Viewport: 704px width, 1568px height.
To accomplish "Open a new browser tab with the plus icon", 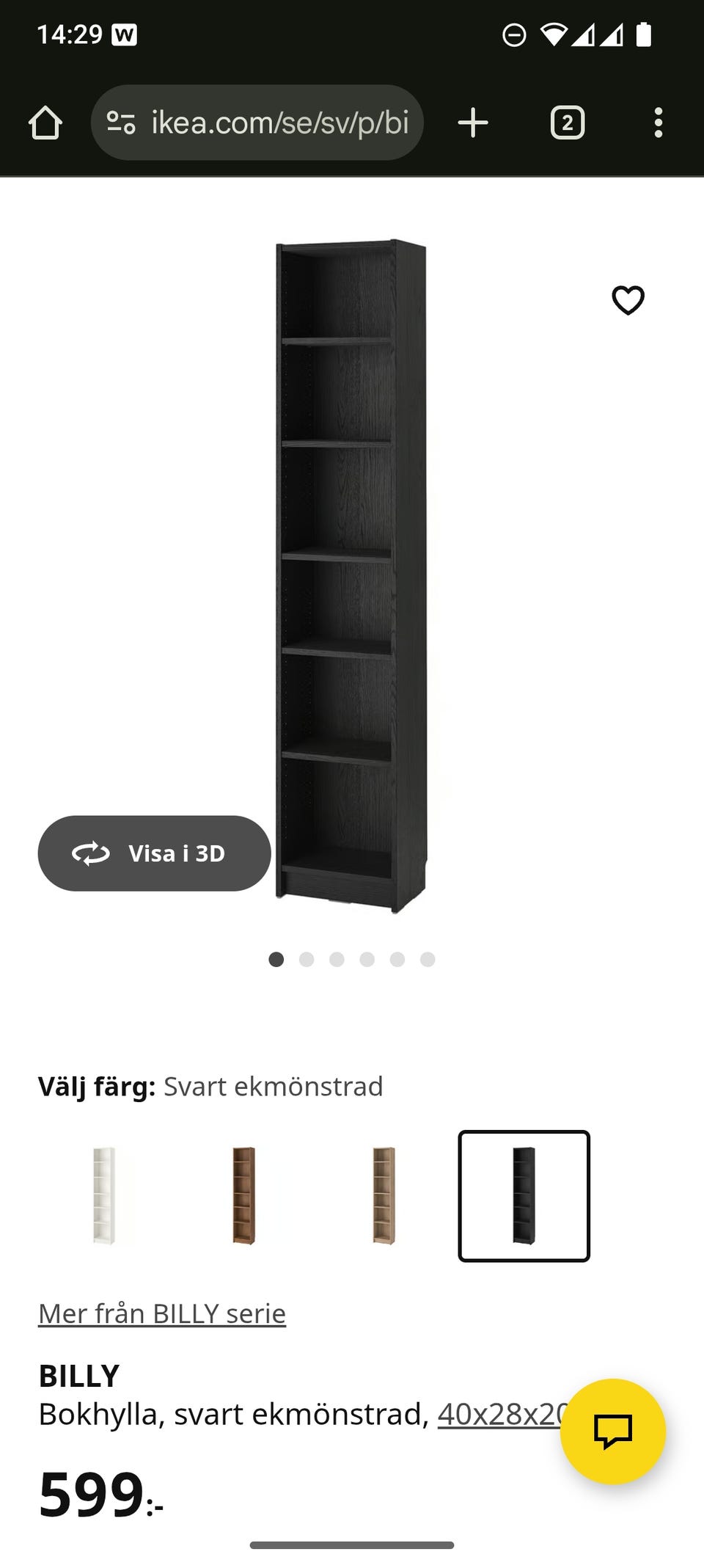I will tap(474, 123).
